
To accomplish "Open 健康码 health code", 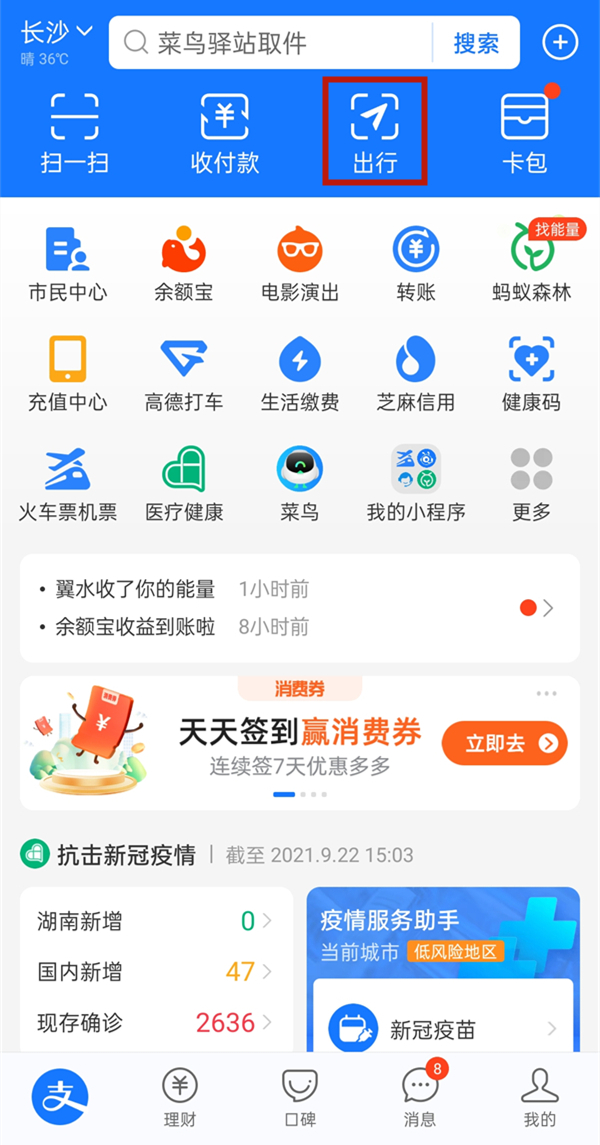I will pyautogui.click(x=532, y=373).
